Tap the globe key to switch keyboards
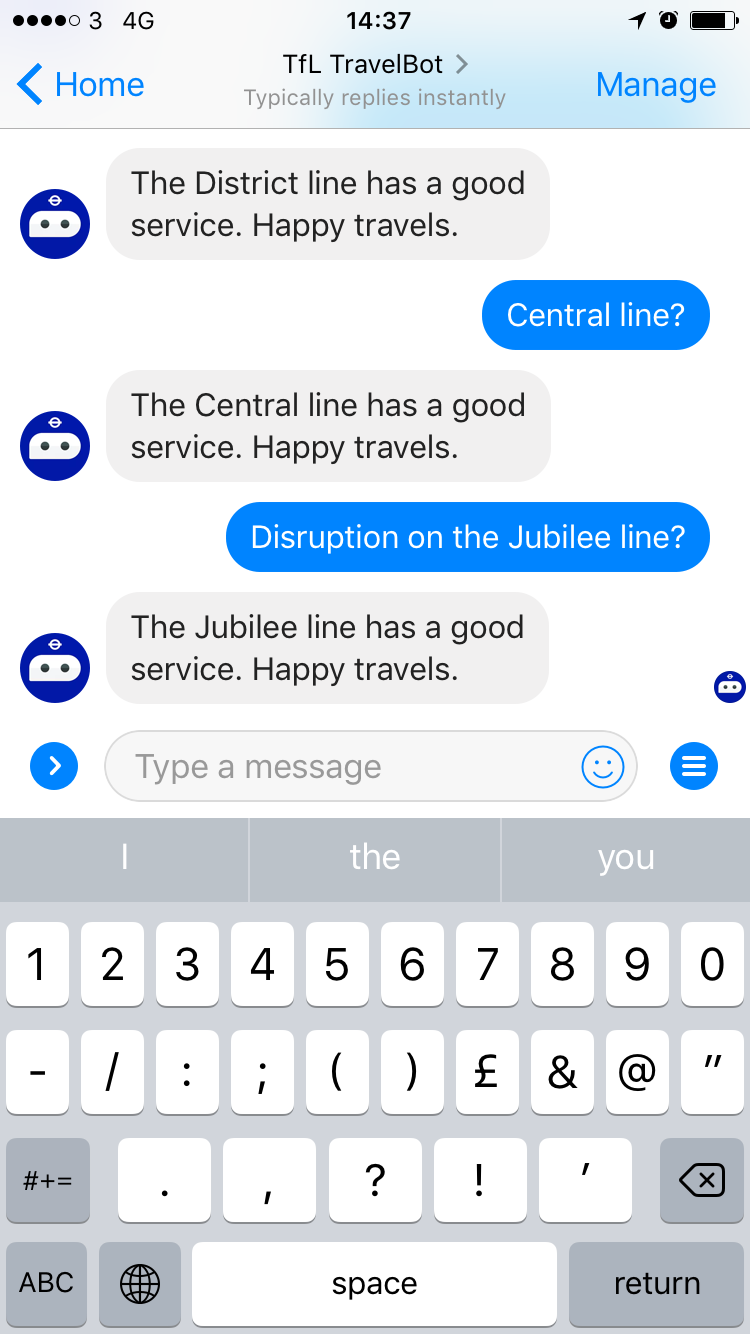The height and width of the screenshot is (1334, 750). click(139, 1284)
